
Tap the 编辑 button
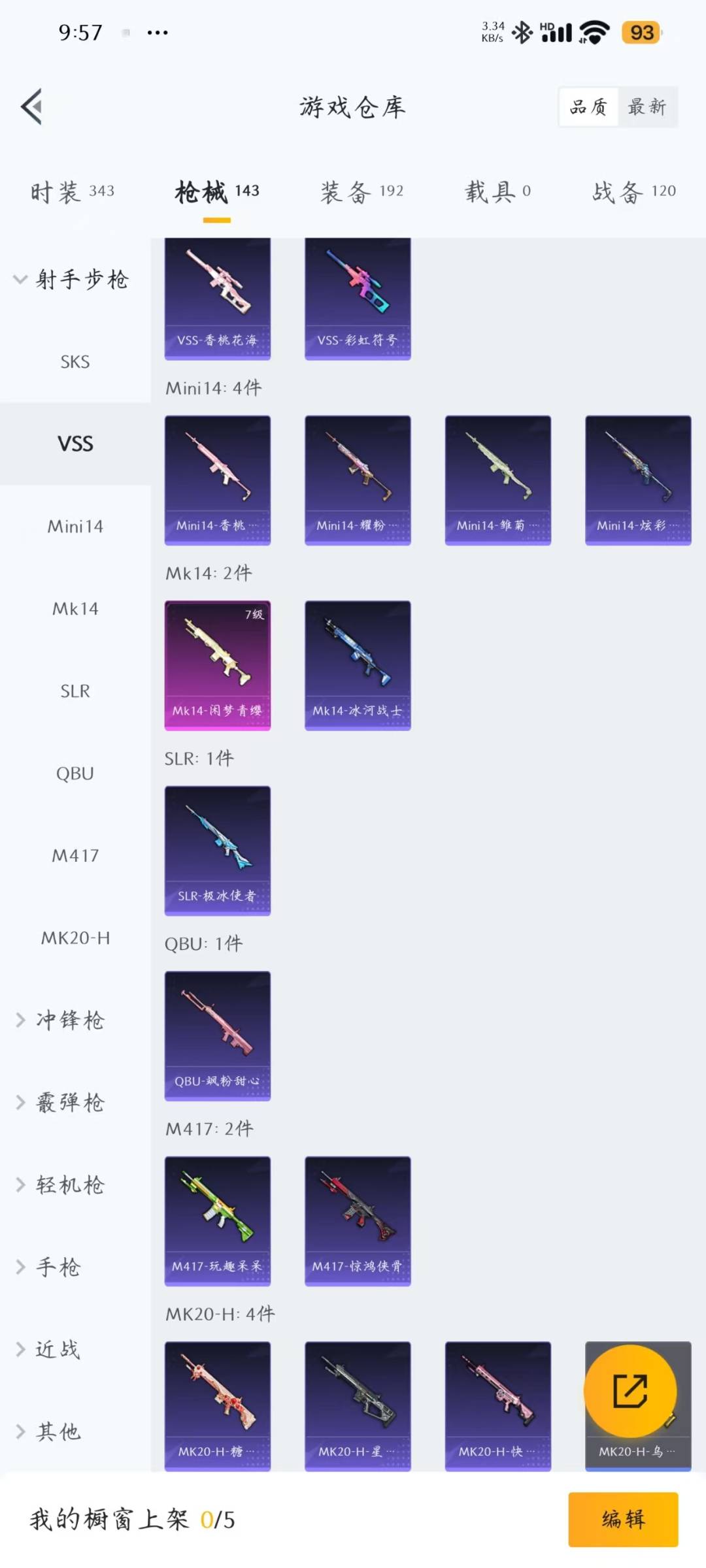pyautogui.click(x=622, y=1519)
